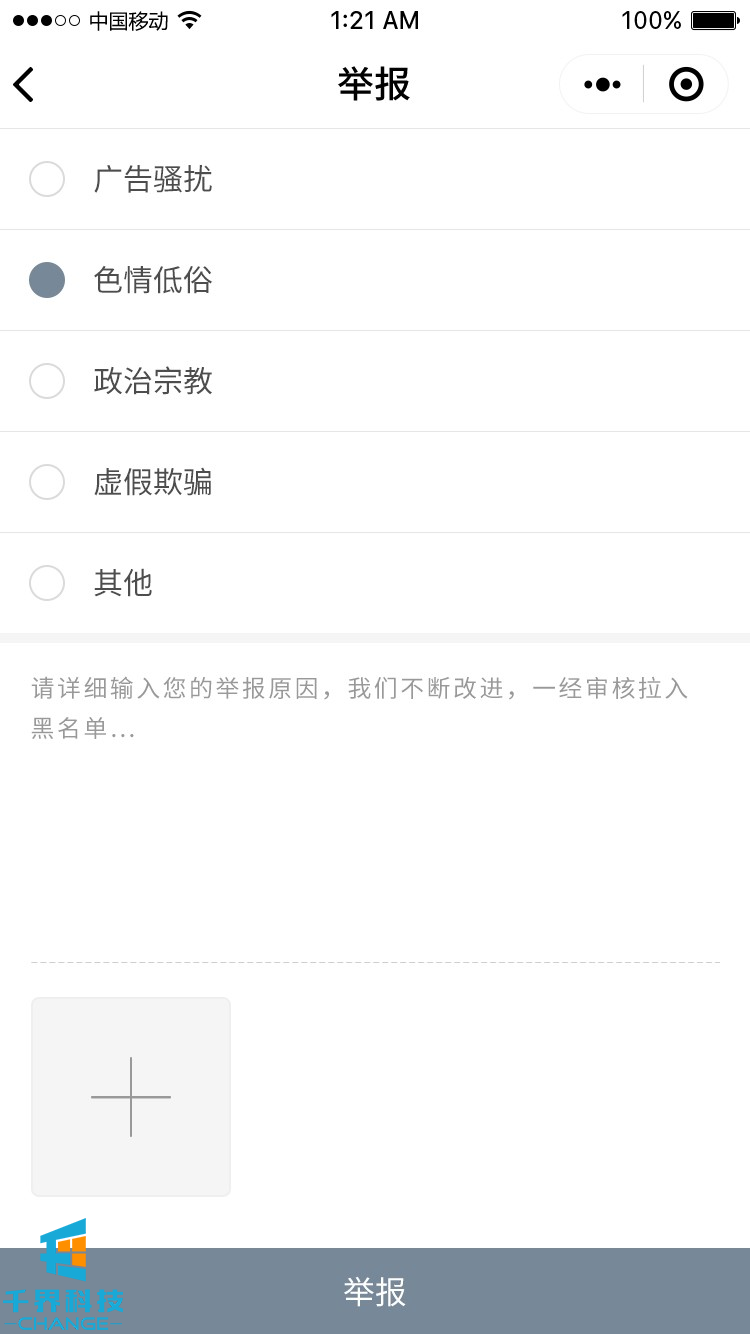
Task: Select the 虚假欺骗 option
Action: tap(47, 482)
